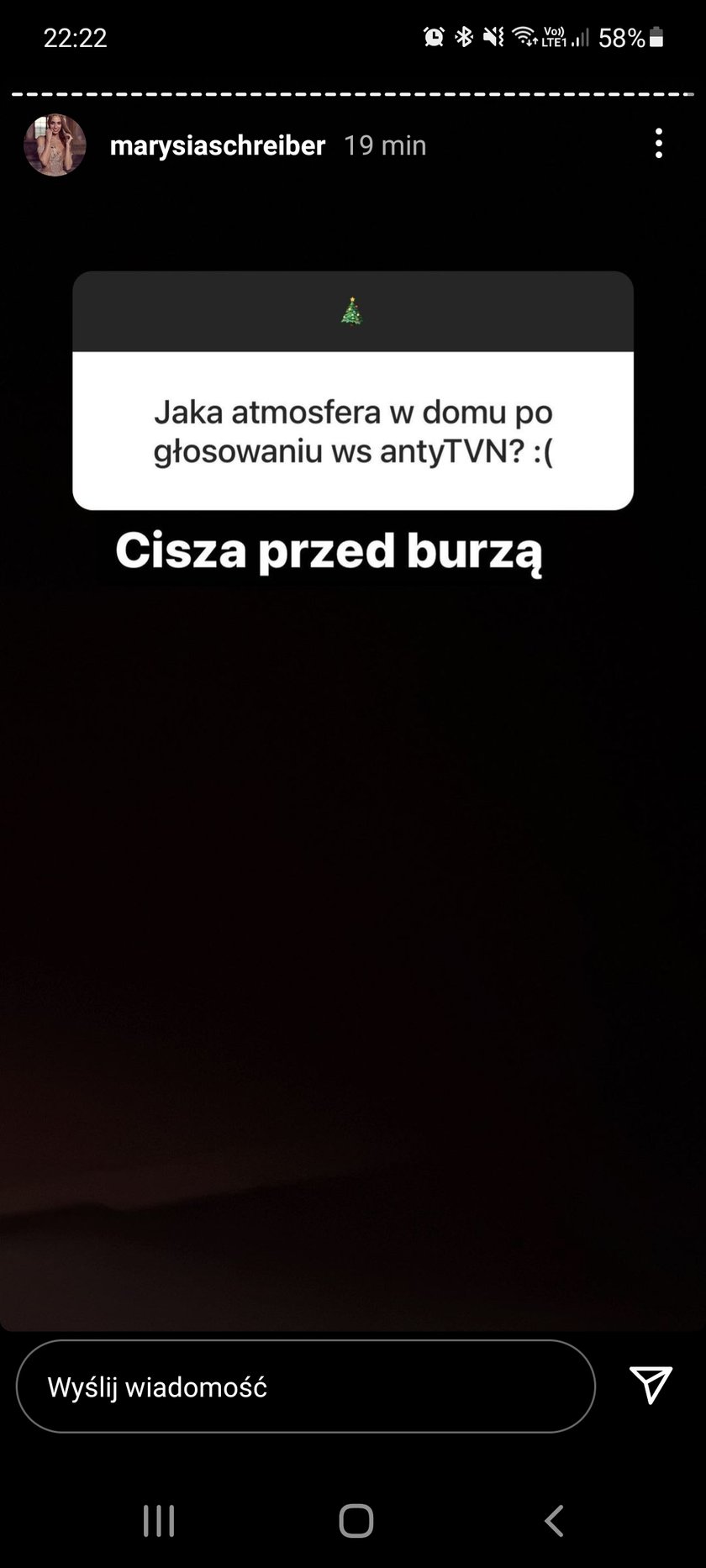
Task: Share this story via send icon
Action: click(651, 1384)
